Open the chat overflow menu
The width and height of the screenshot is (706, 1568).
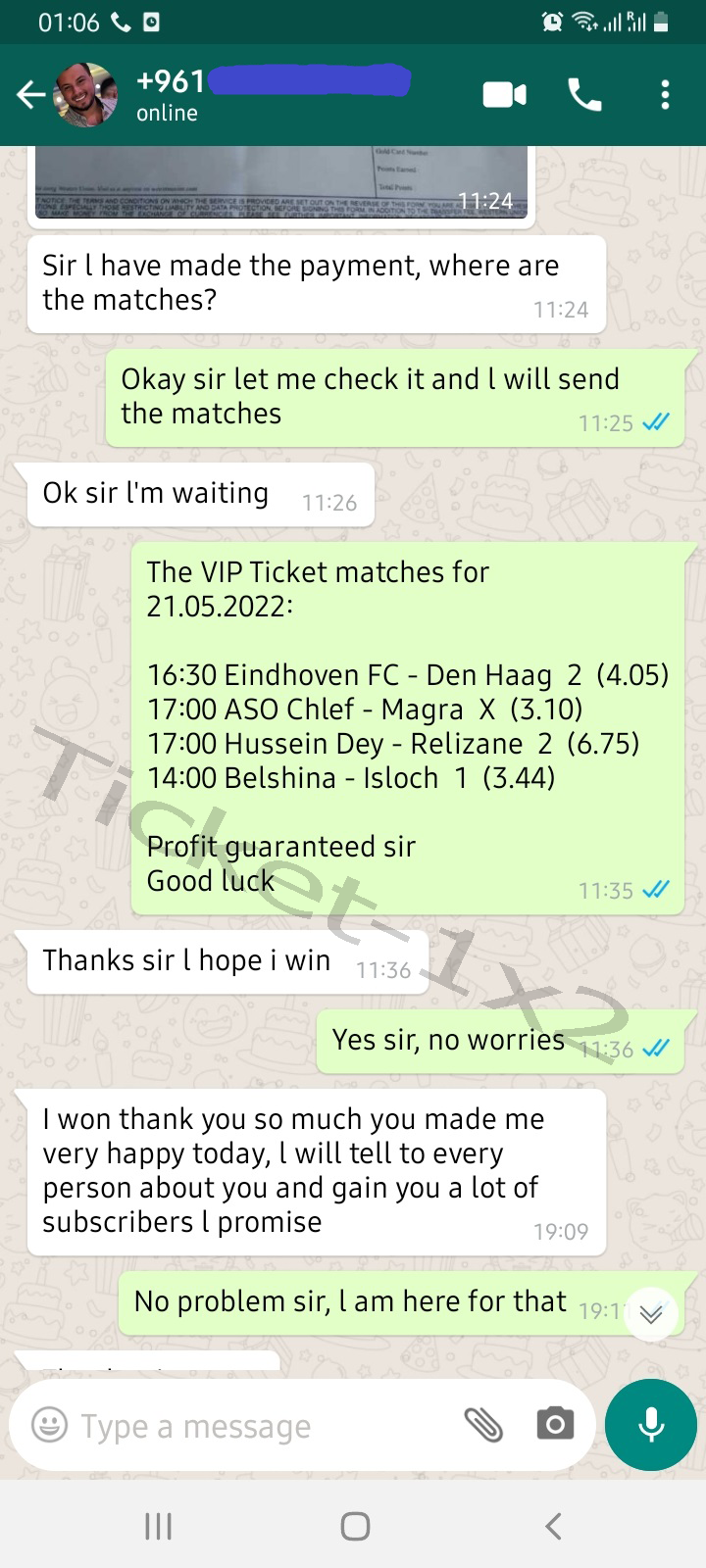[x=665, y=95]
